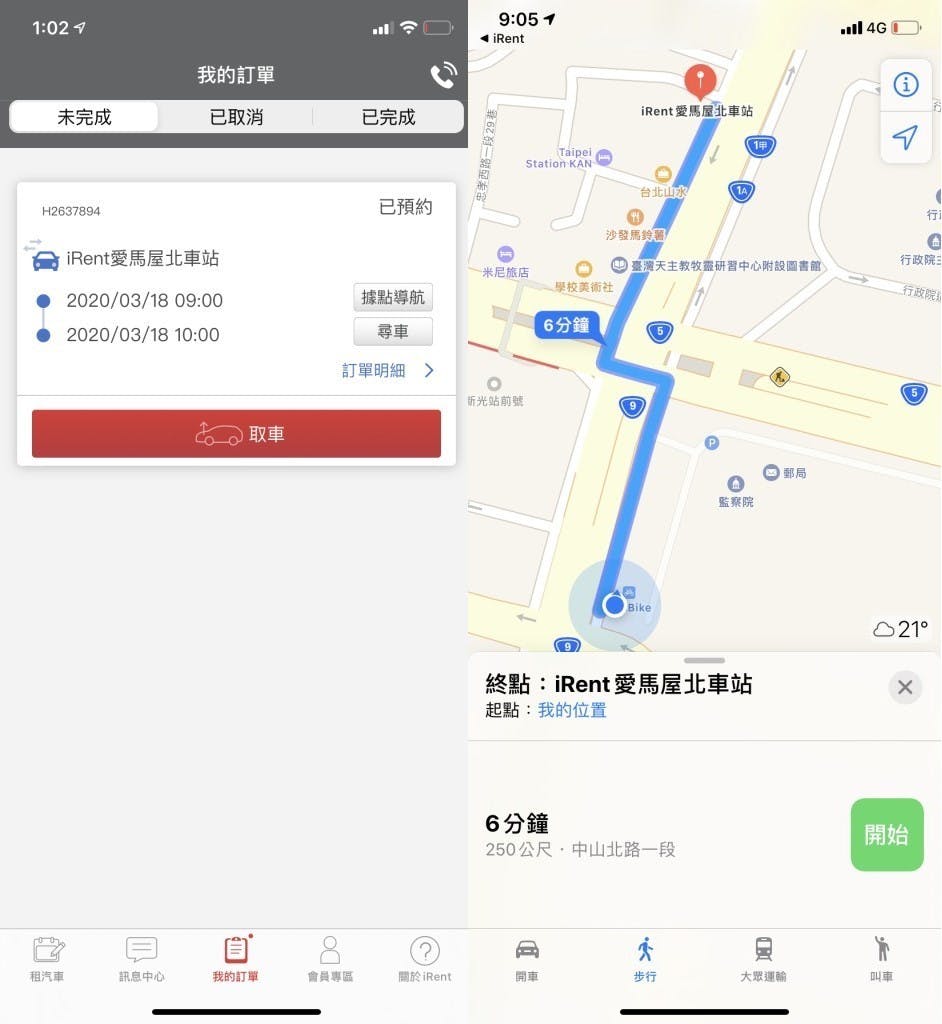Close the route card
Screen dimensions: 942x1024
905,687
